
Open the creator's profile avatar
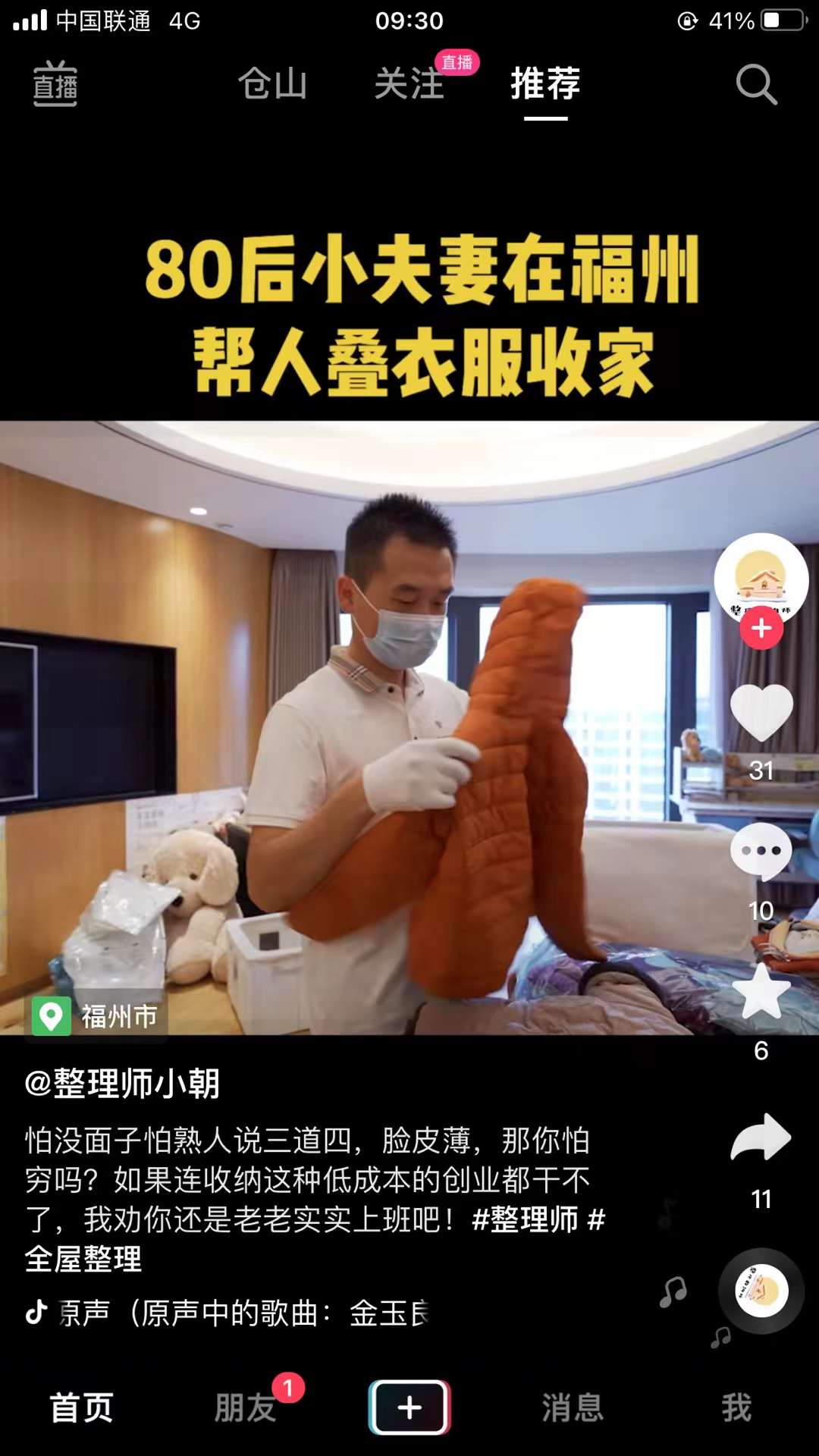(x=761, y=578)
